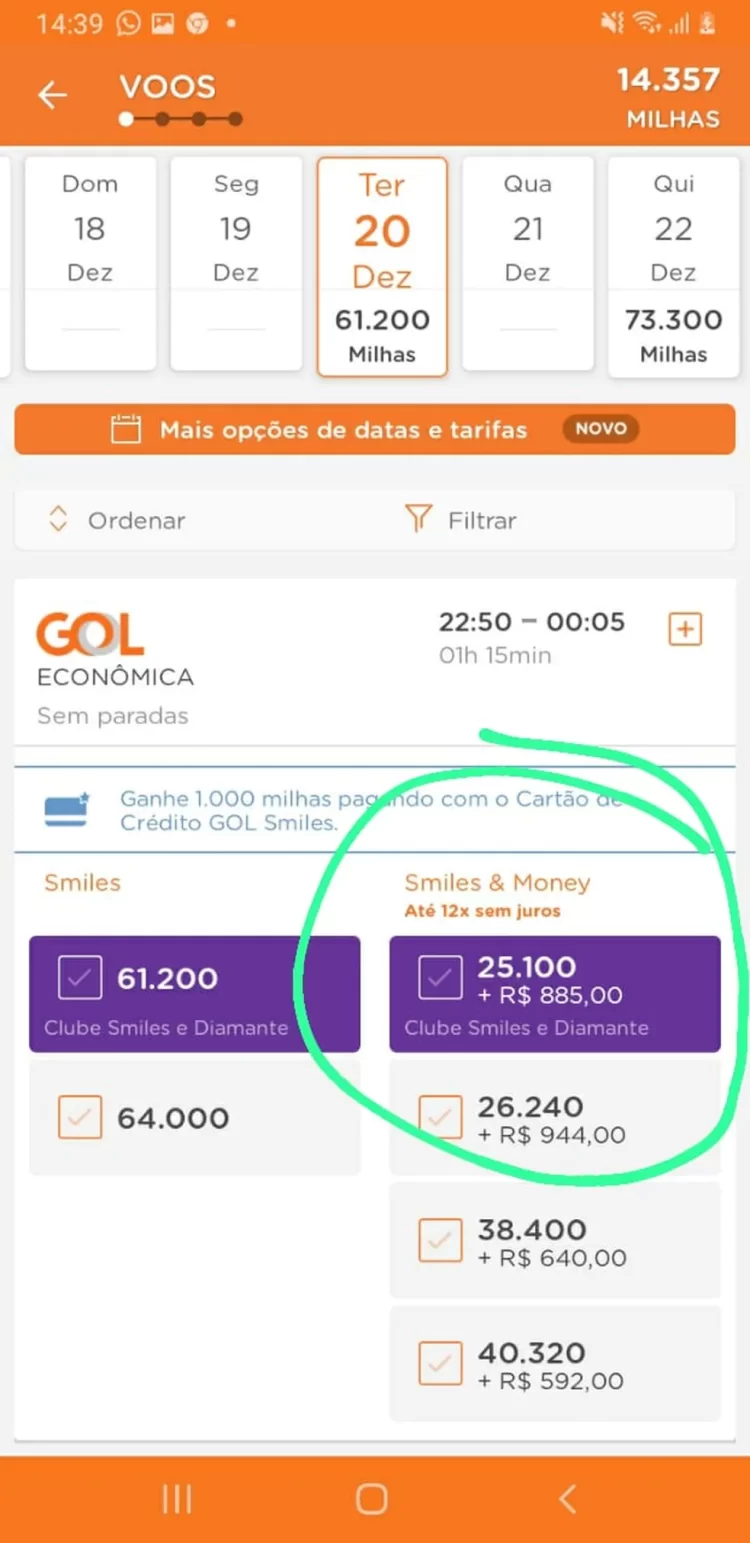Open the Ordenar sorting options
This screenshot has width=750, height=1543.
(118, 520)
